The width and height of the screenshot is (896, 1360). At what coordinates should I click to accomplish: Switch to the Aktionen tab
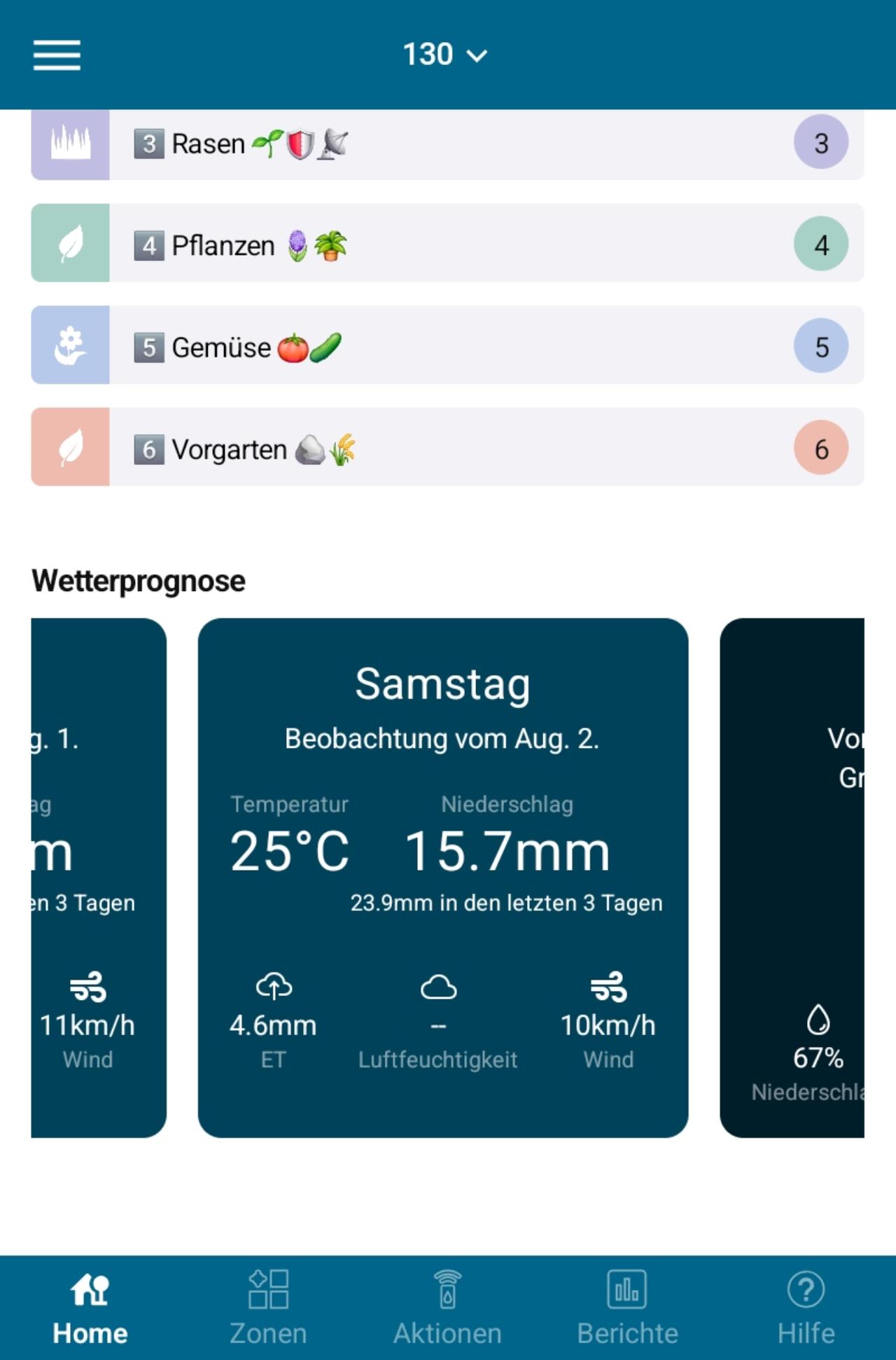[448, 1308]
